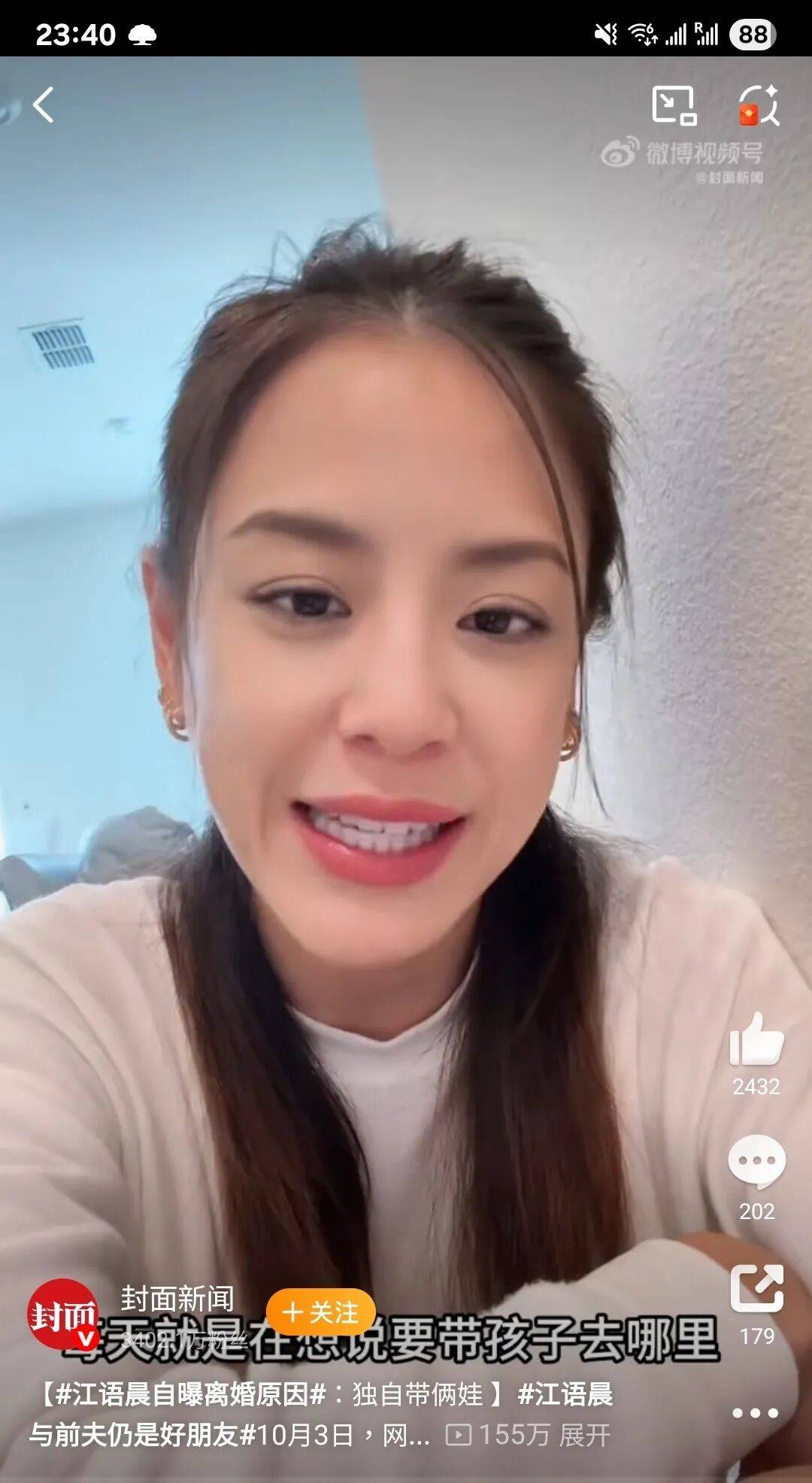
Task: Switch video to picture-in-picture mini window
Action: coord(674,105)
